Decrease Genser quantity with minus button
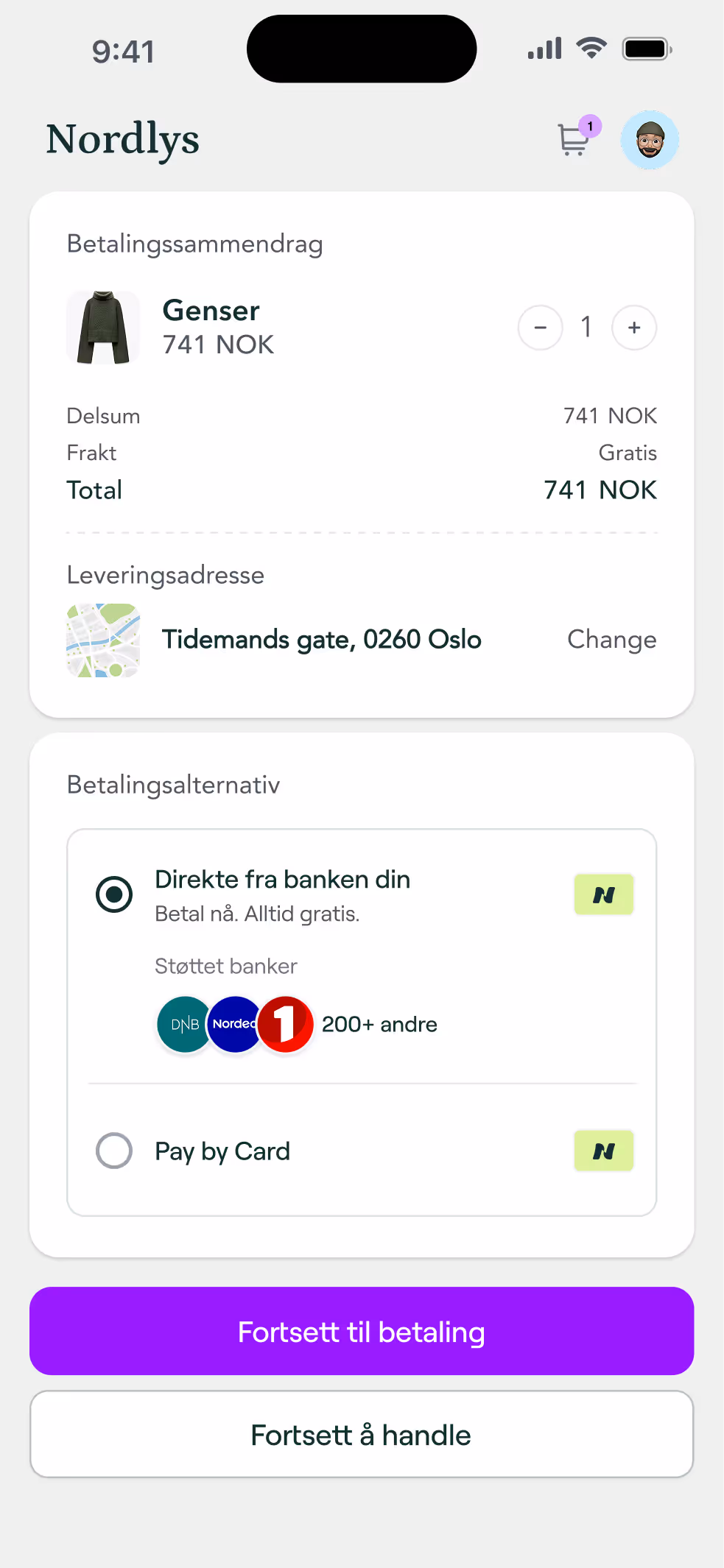 541,328
